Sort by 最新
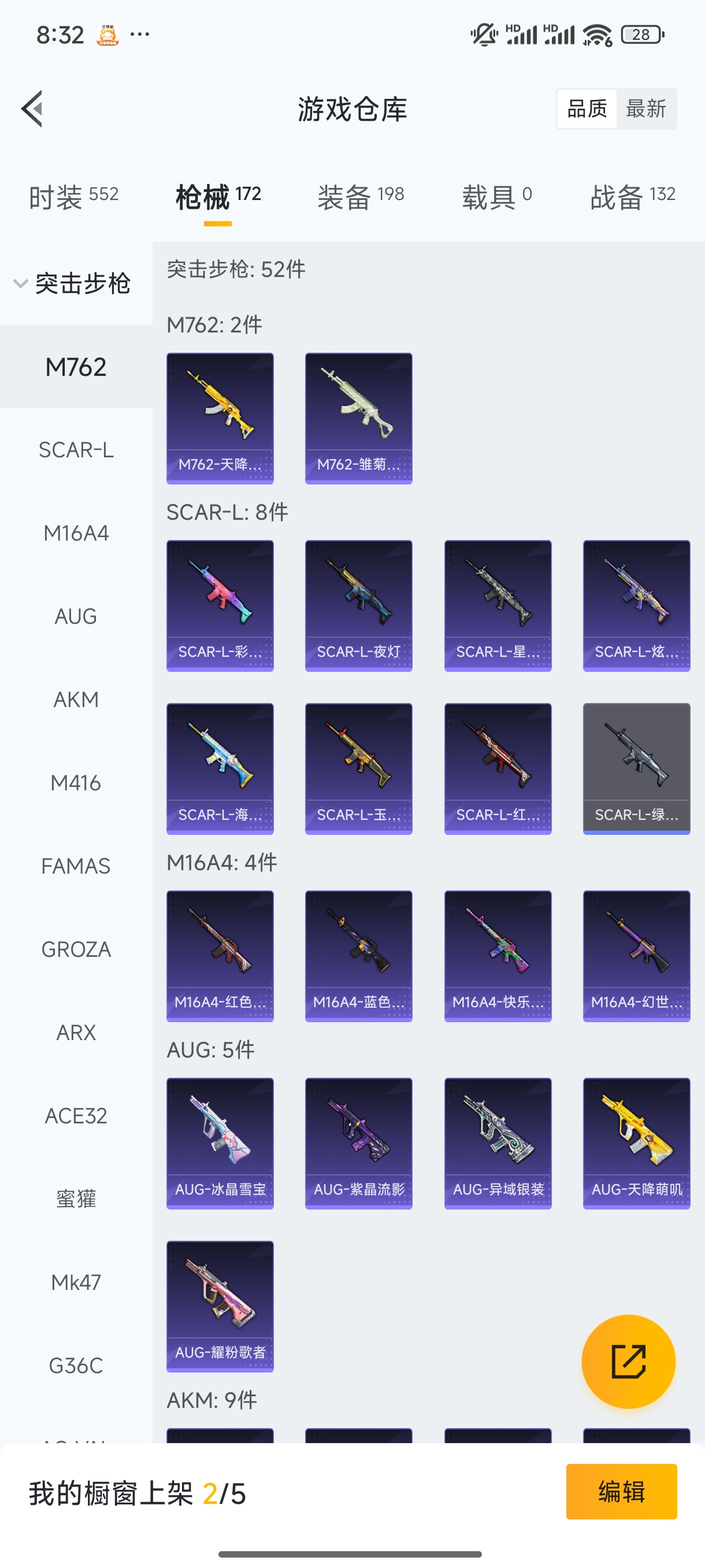Image resolution: width=705 pixels, height=1568 pixels. [645, 109]
